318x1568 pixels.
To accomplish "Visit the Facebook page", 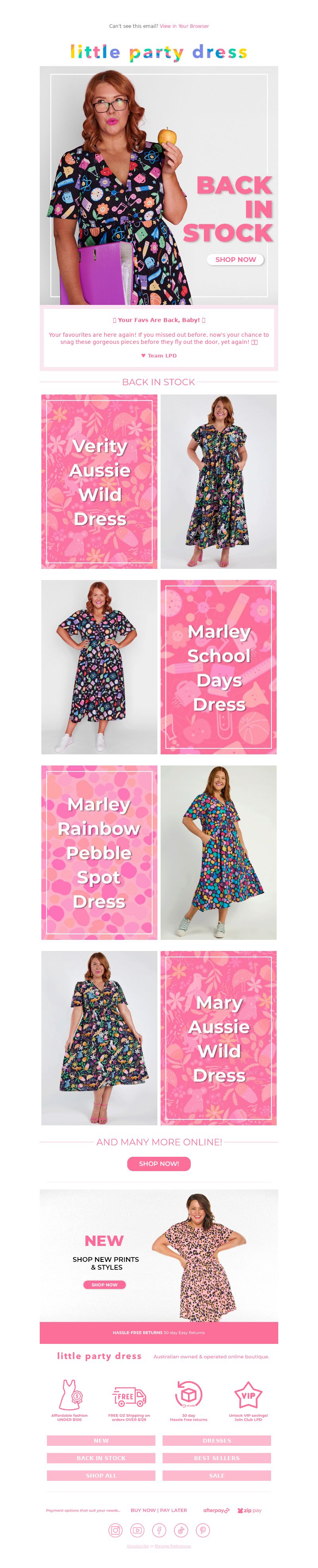I will (x=159, y=1530).
